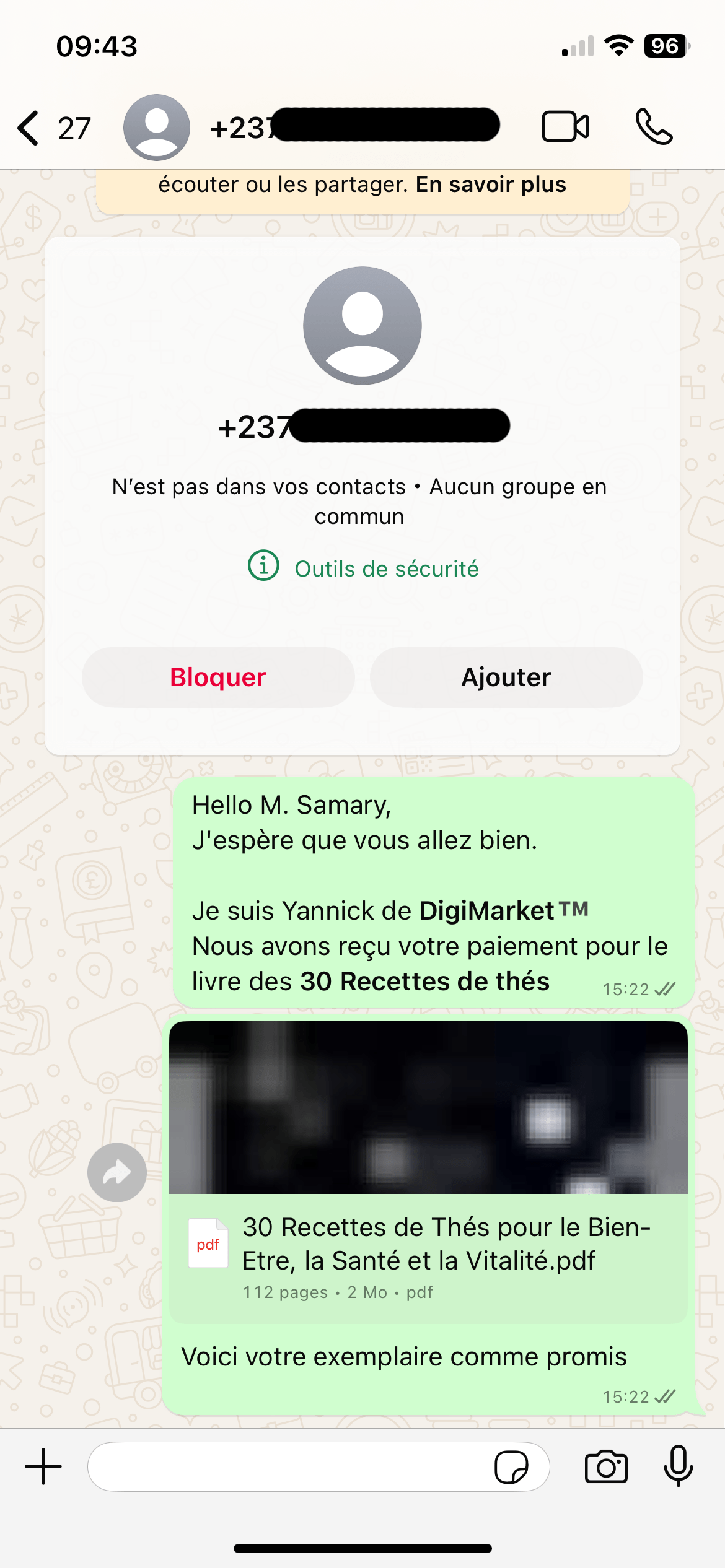Open the camera to take a photo
This screenshot has width=725, height=1568.
605,1466
